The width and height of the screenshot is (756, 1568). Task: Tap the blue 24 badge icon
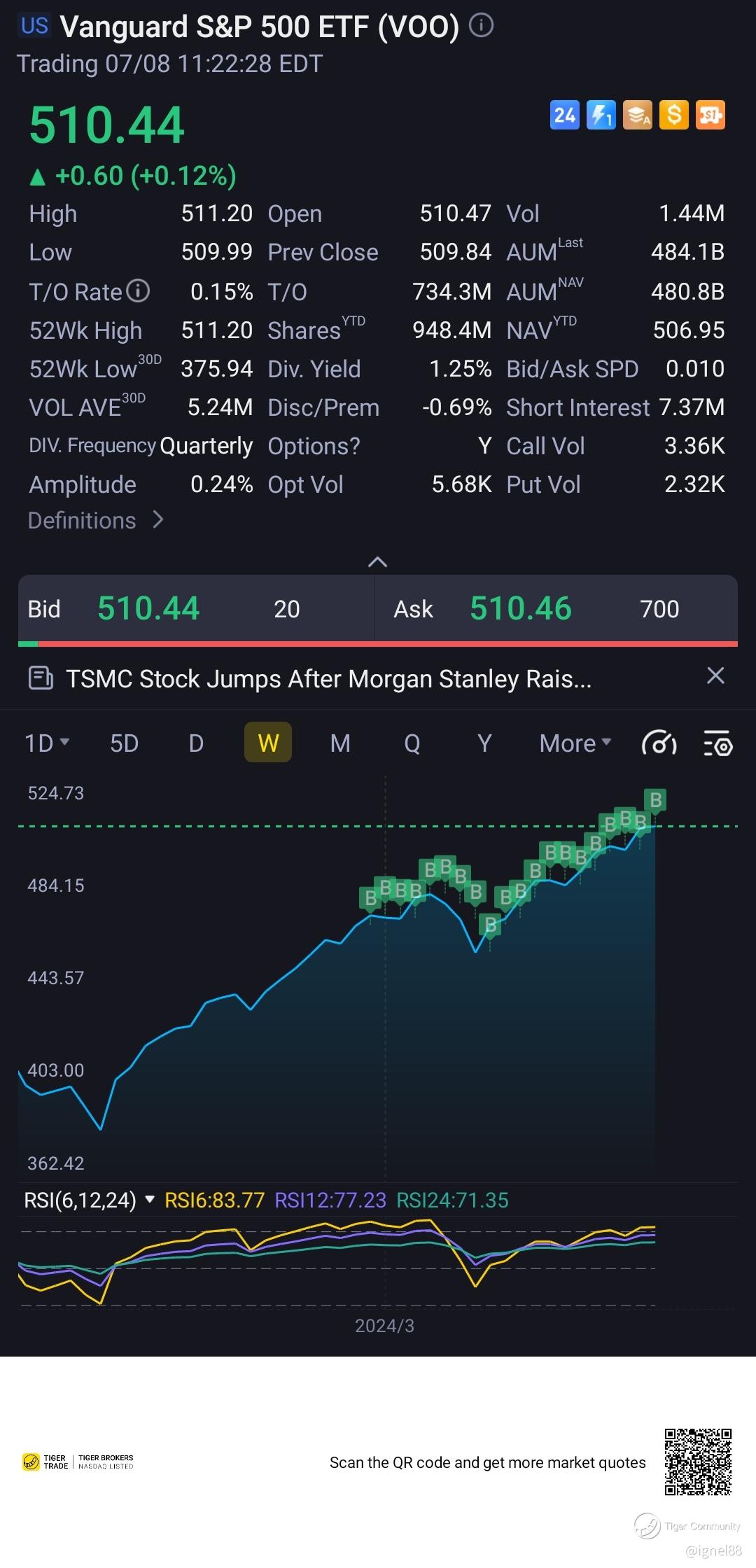point(564,115)
